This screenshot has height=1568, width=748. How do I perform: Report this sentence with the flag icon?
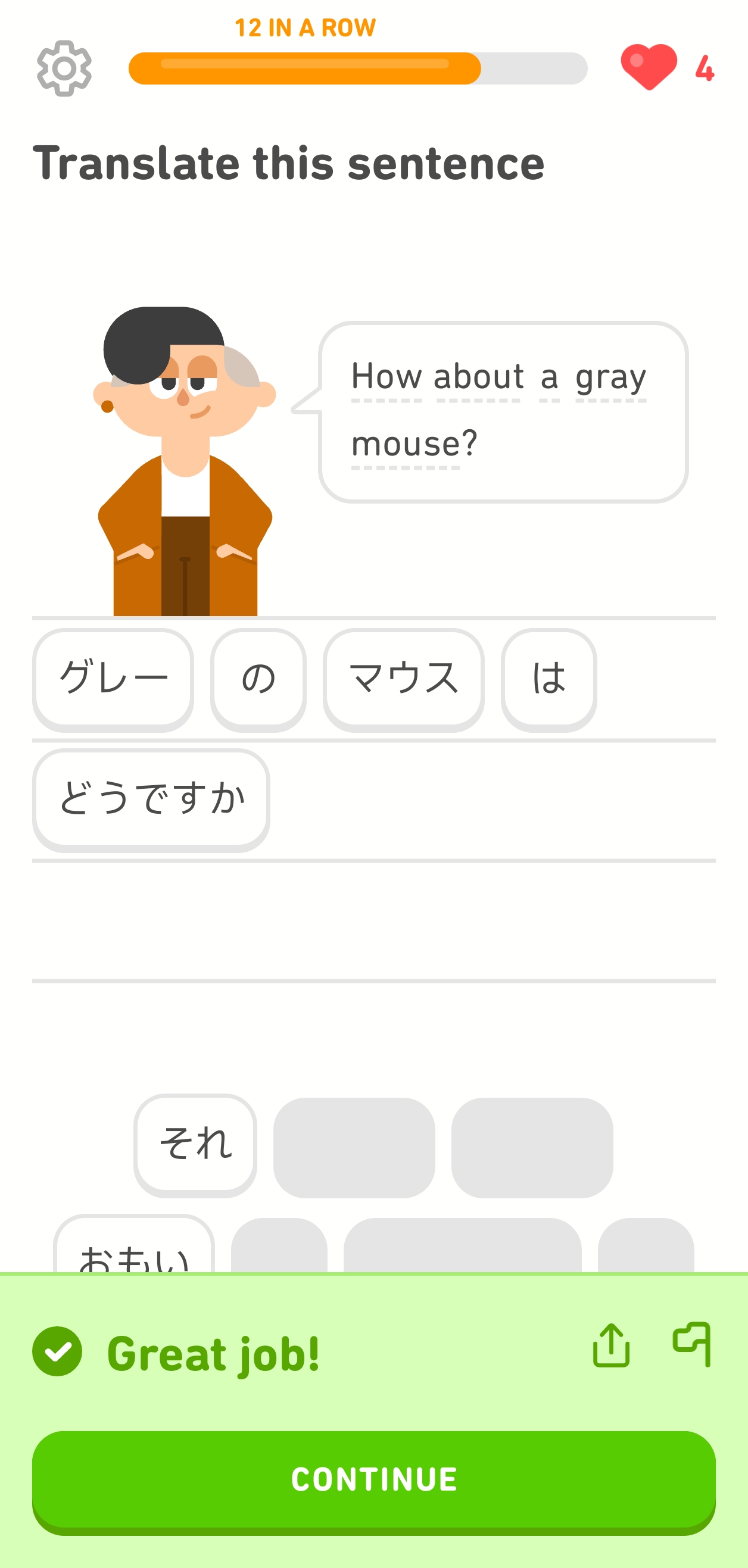(x=692, y=1344)
